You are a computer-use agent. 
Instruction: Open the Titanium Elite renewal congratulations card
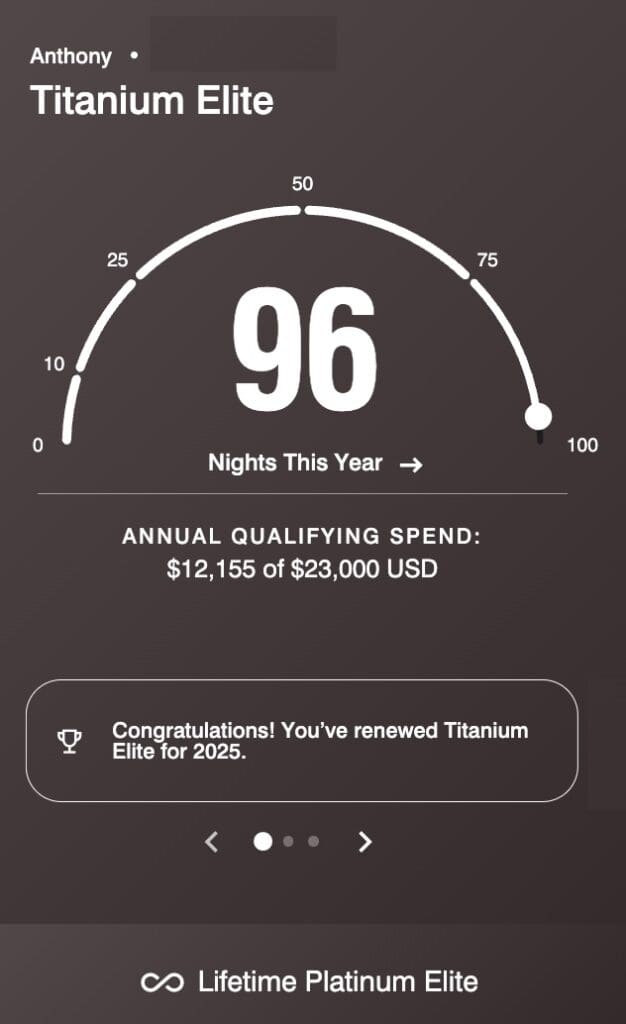point(301,741)
